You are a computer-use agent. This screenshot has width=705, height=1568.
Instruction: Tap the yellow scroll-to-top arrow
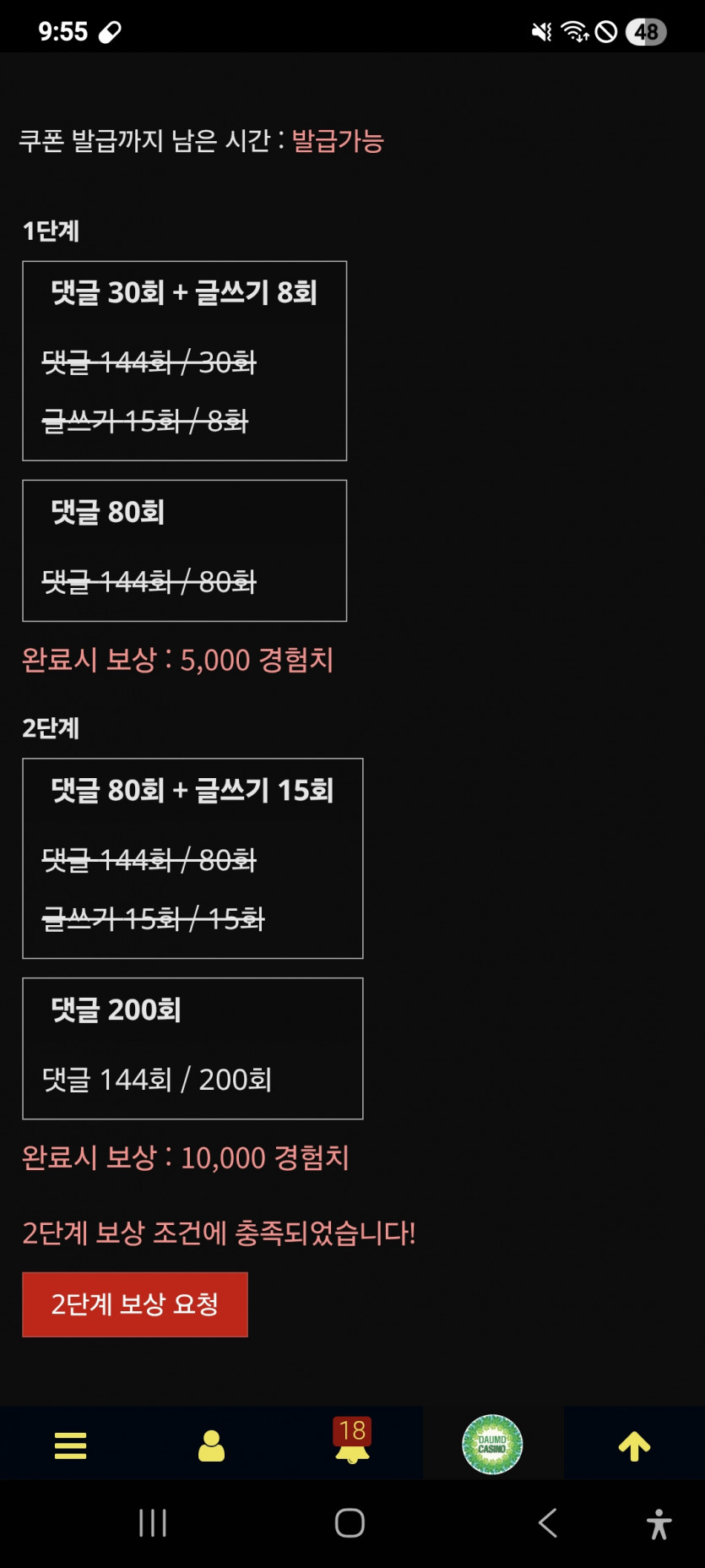click(x=635, y=1445)
